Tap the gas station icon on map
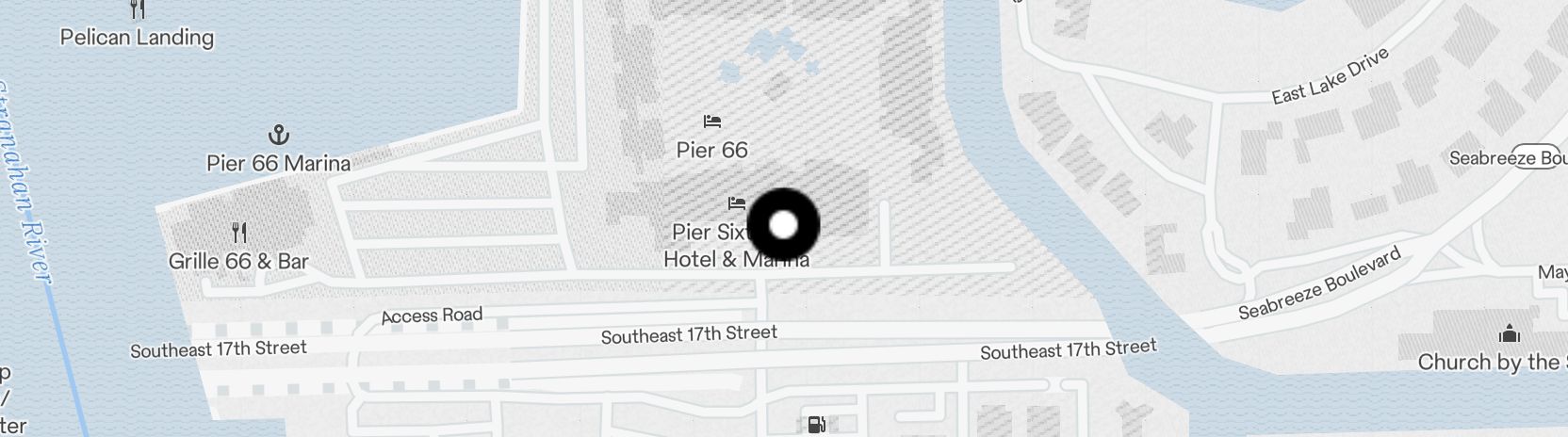Image resolution: width=1568 pixels, height=437 pixels. [x=816, y=425]
